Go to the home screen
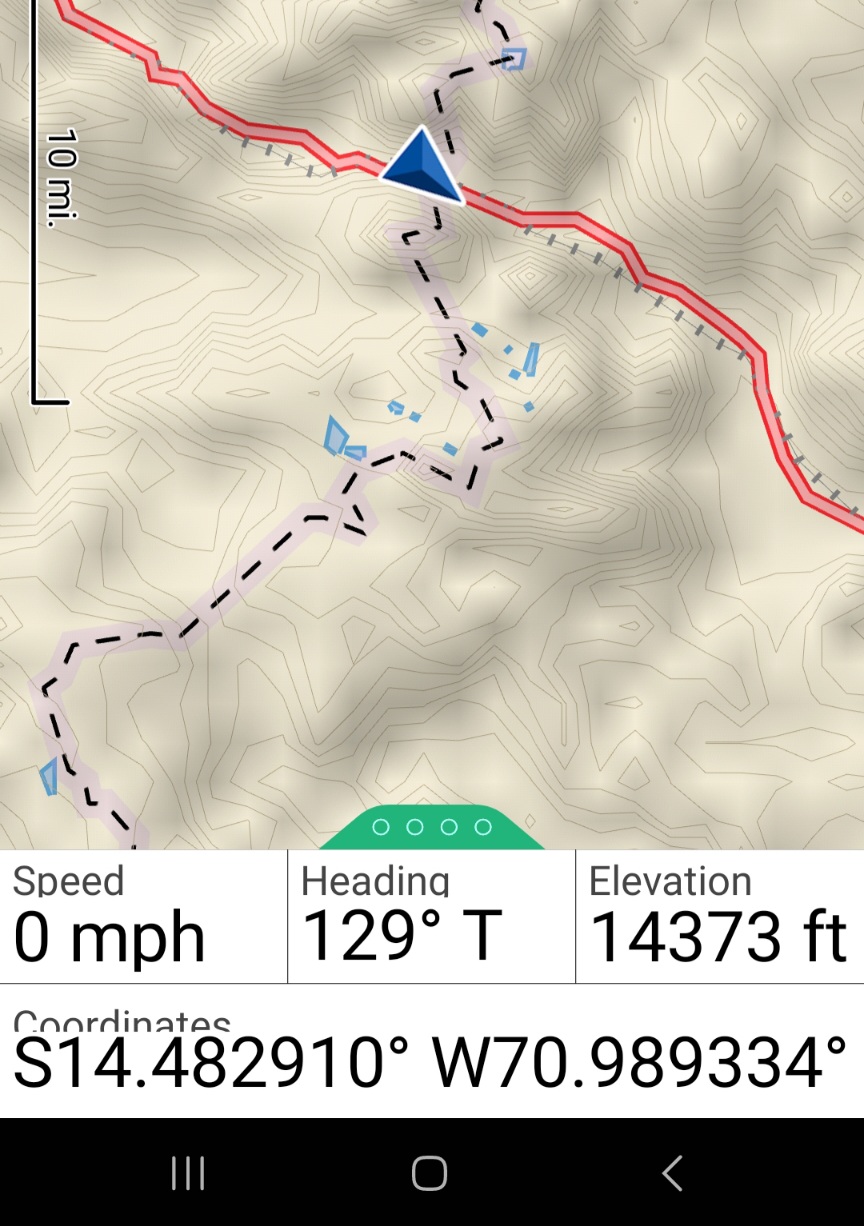The image size is (864, 1226). point(430,1173)
